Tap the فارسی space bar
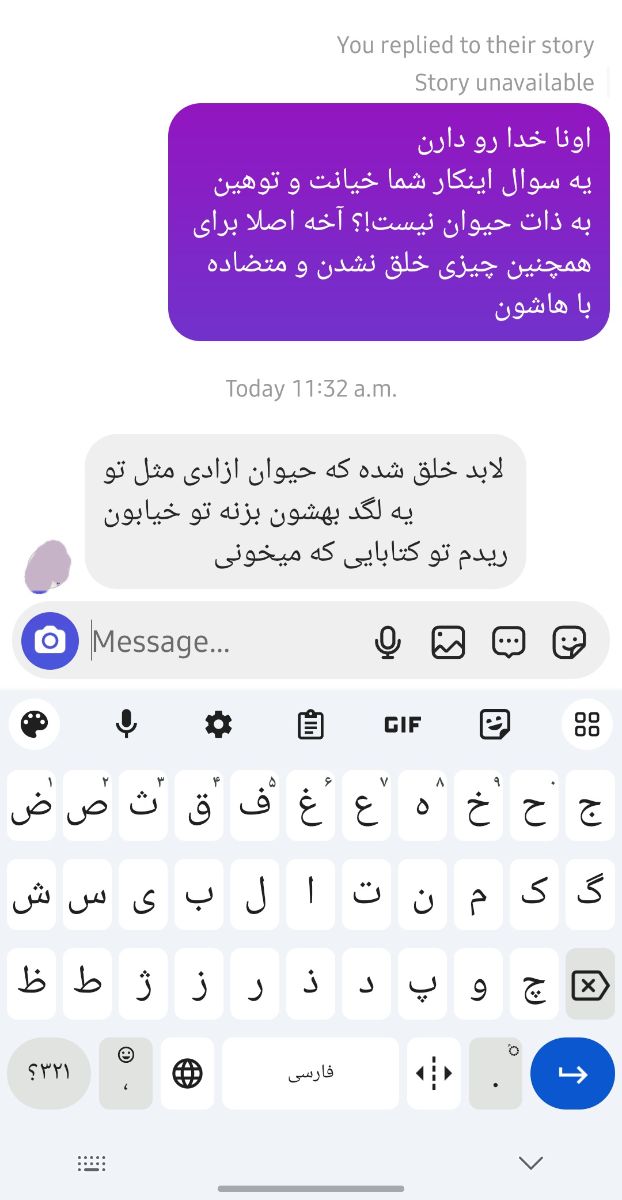Screen dimensions: 622x1200 tap(310, 1073)
